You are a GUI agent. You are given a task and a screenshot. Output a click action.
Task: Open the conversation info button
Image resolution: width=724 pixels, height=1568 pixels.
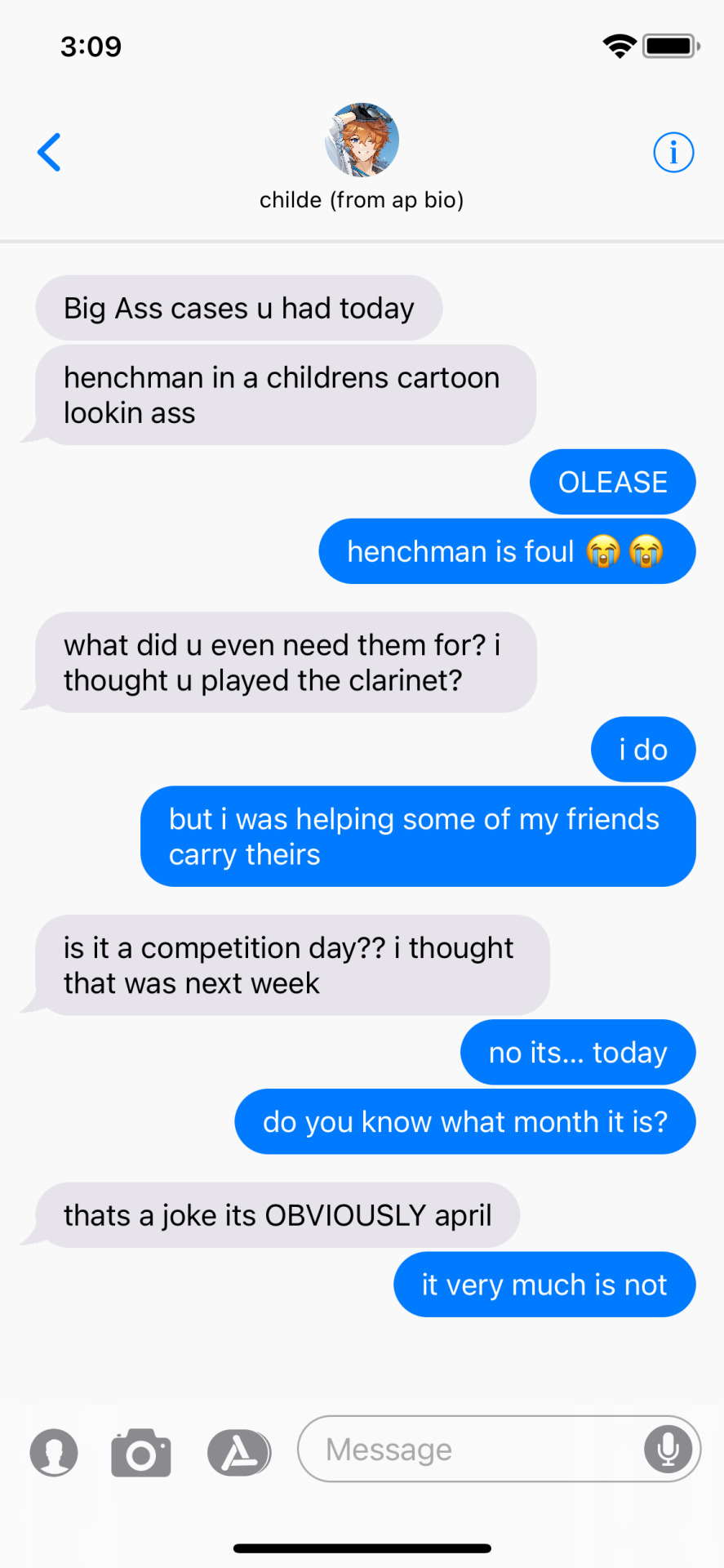point(673,152)
